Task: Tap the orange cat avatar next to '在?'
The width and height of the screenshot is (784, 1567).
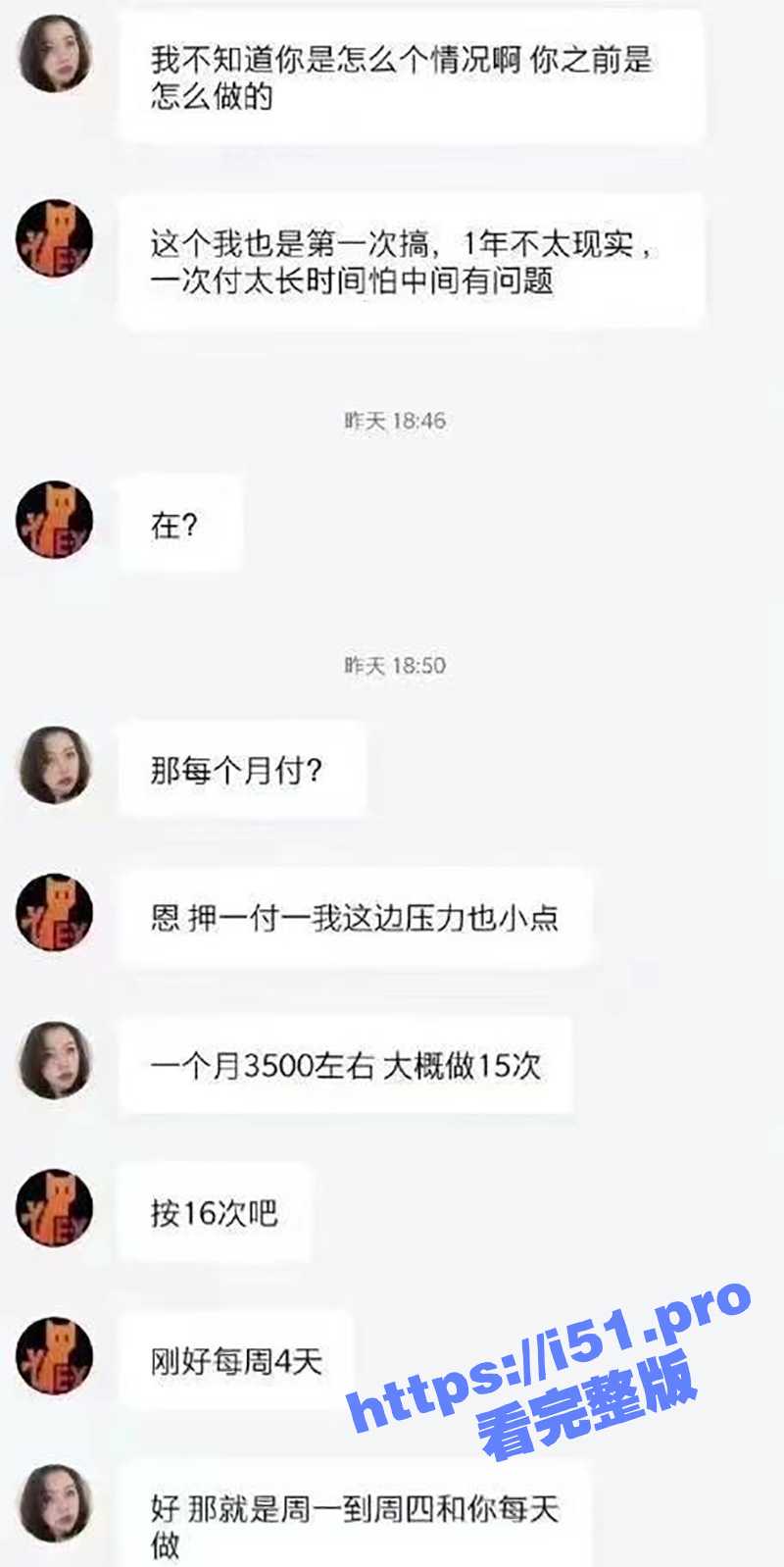Action: tap(56, 521)
